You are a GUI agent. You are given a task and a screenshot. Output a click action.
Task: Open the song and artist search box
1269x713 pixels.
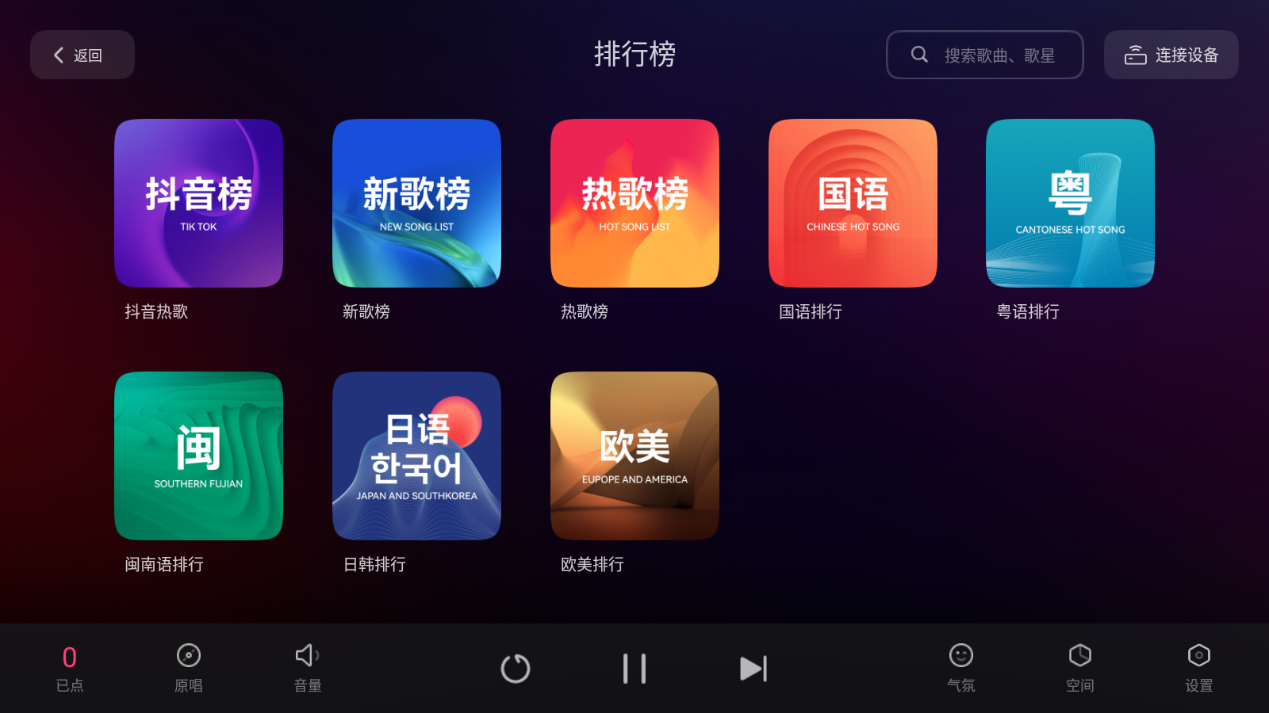[x=985, y=55]
